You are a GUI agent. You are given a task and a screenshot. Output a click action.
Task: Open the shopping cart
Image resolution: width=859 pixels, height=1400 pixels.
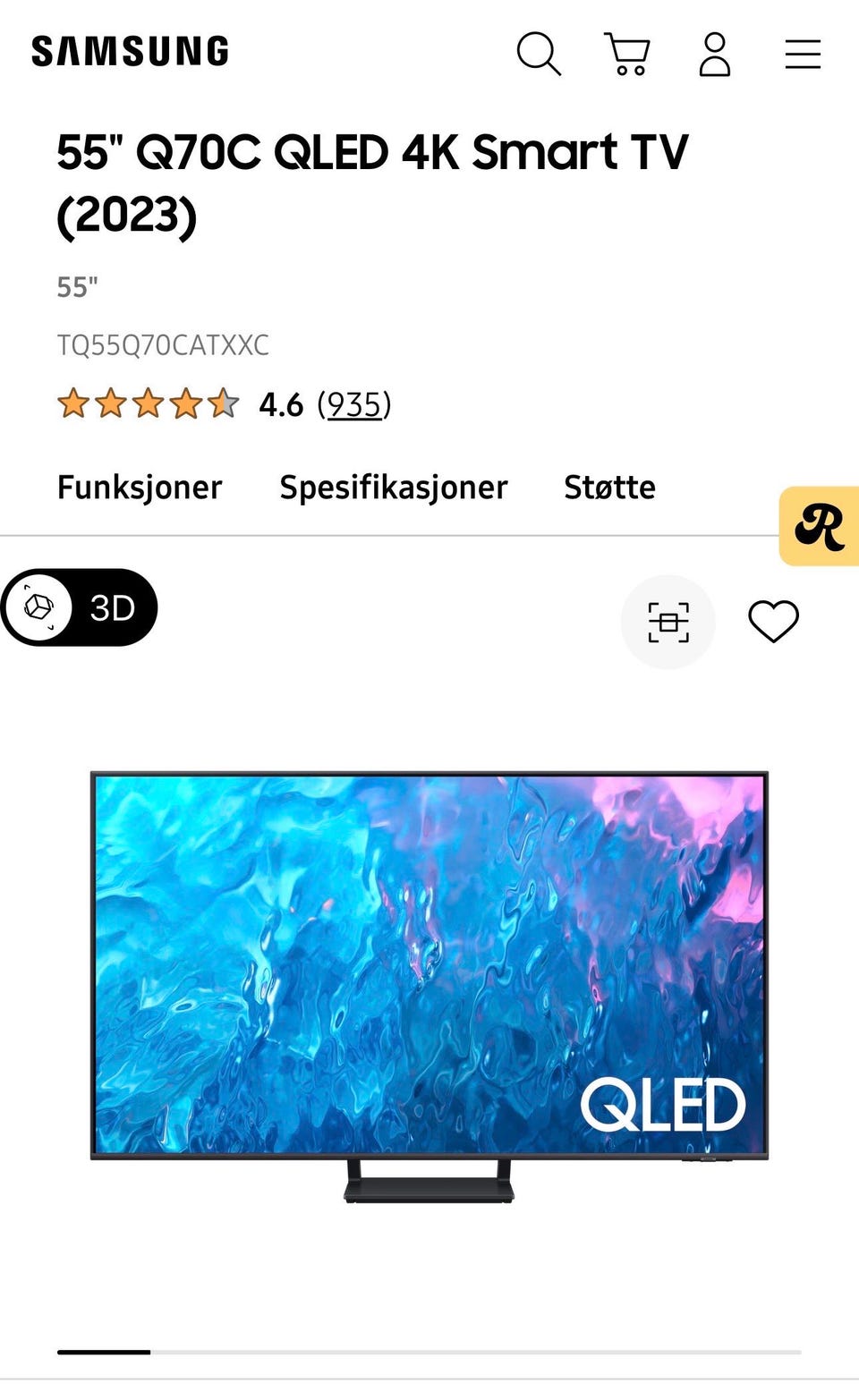(x=626, y=54)
